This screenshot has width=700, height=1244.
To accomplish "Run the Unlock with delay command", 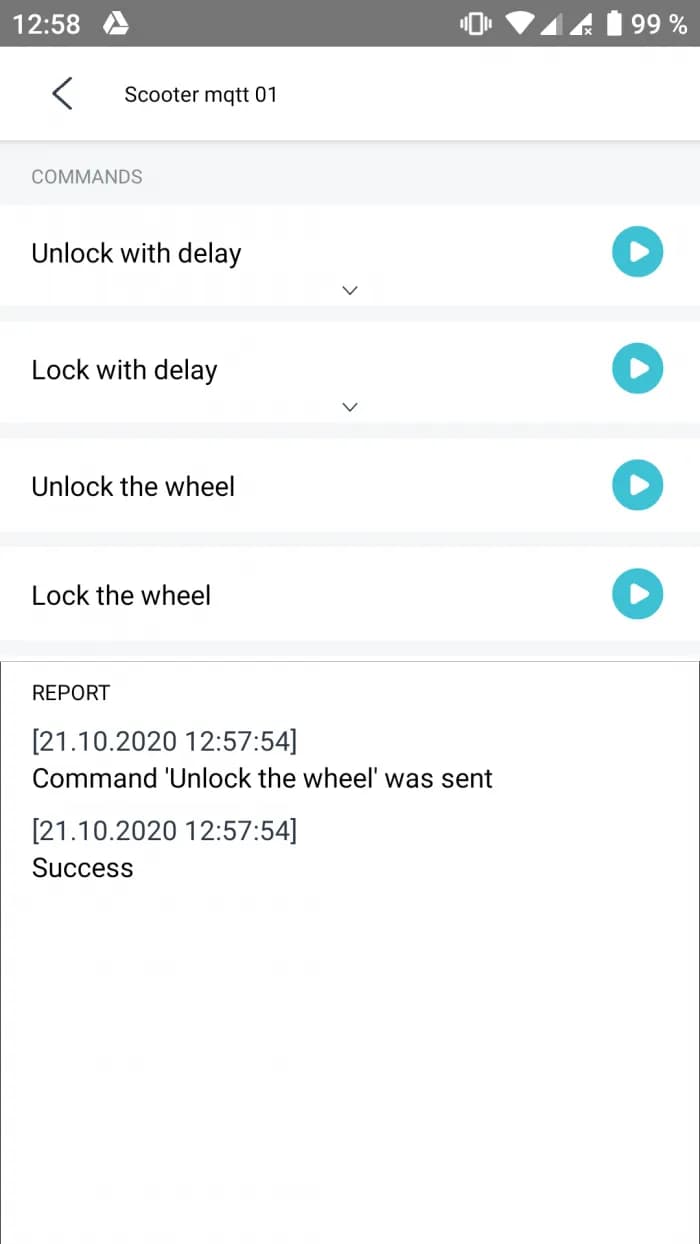I will (637, 252).
